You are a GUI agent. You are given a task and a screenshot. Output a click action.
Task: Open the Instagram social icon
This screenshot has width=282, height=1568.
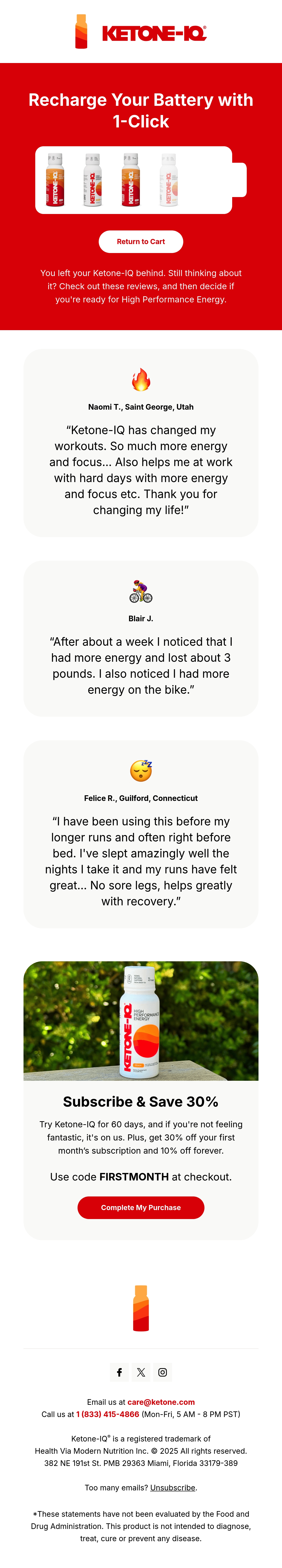tap(162, 1372)
